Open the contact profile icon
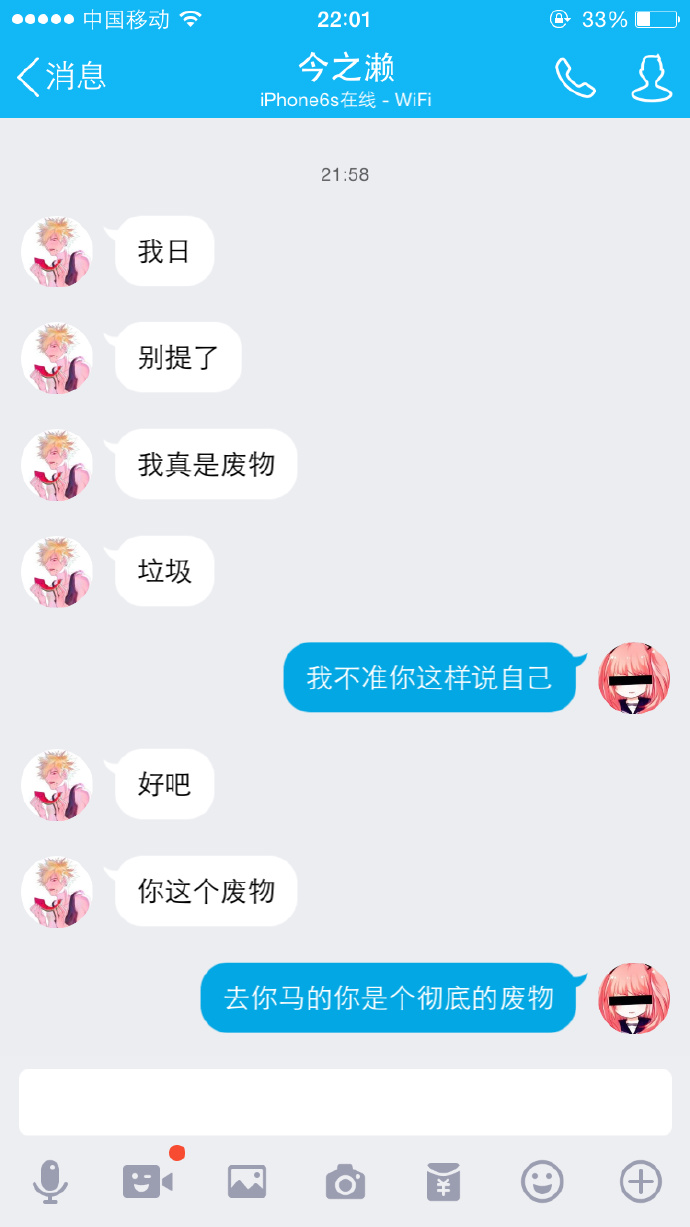 (x=651, y=77)
